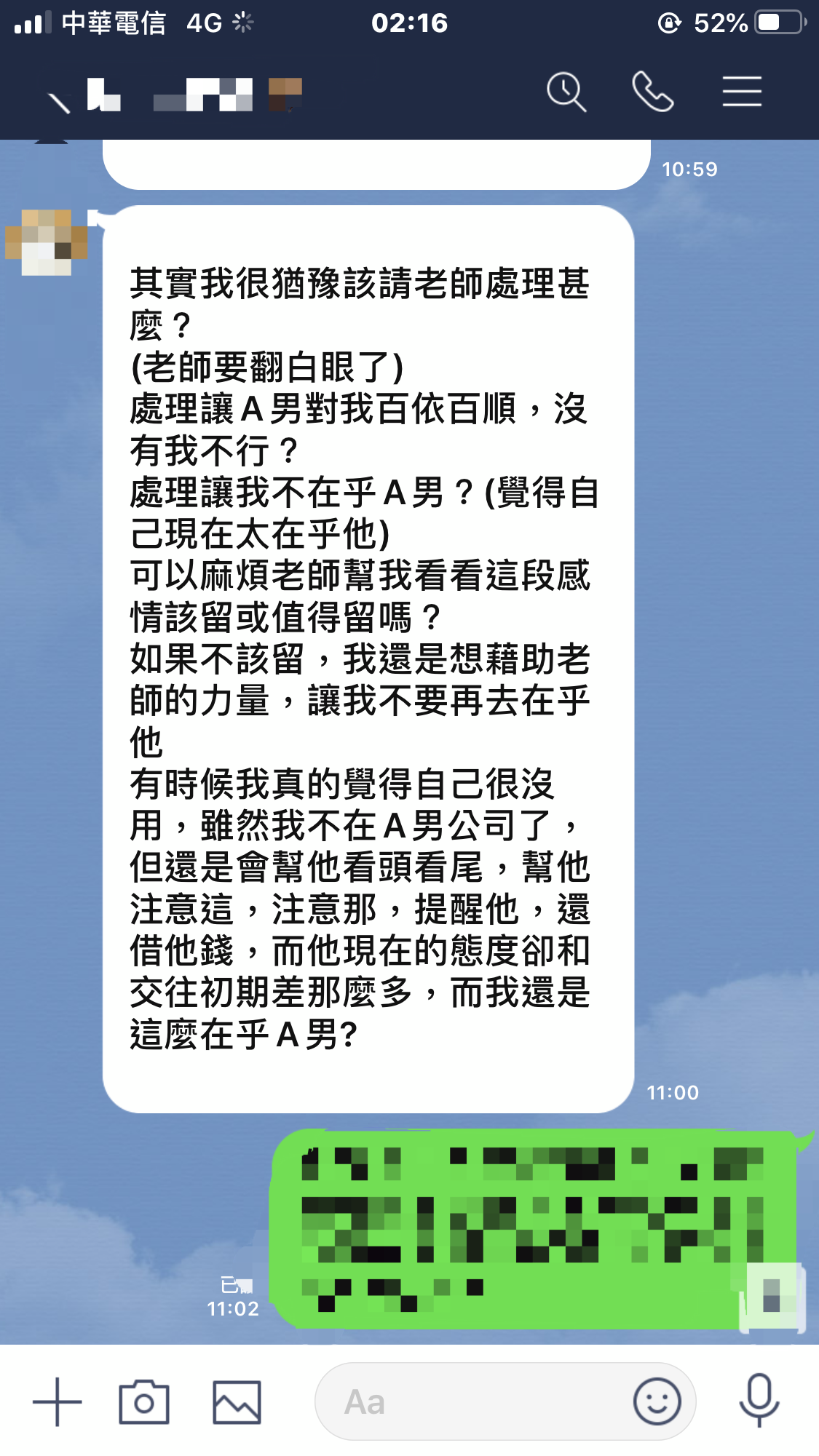Open the photo gallery picker
819x1456 pixels.
237,1401
